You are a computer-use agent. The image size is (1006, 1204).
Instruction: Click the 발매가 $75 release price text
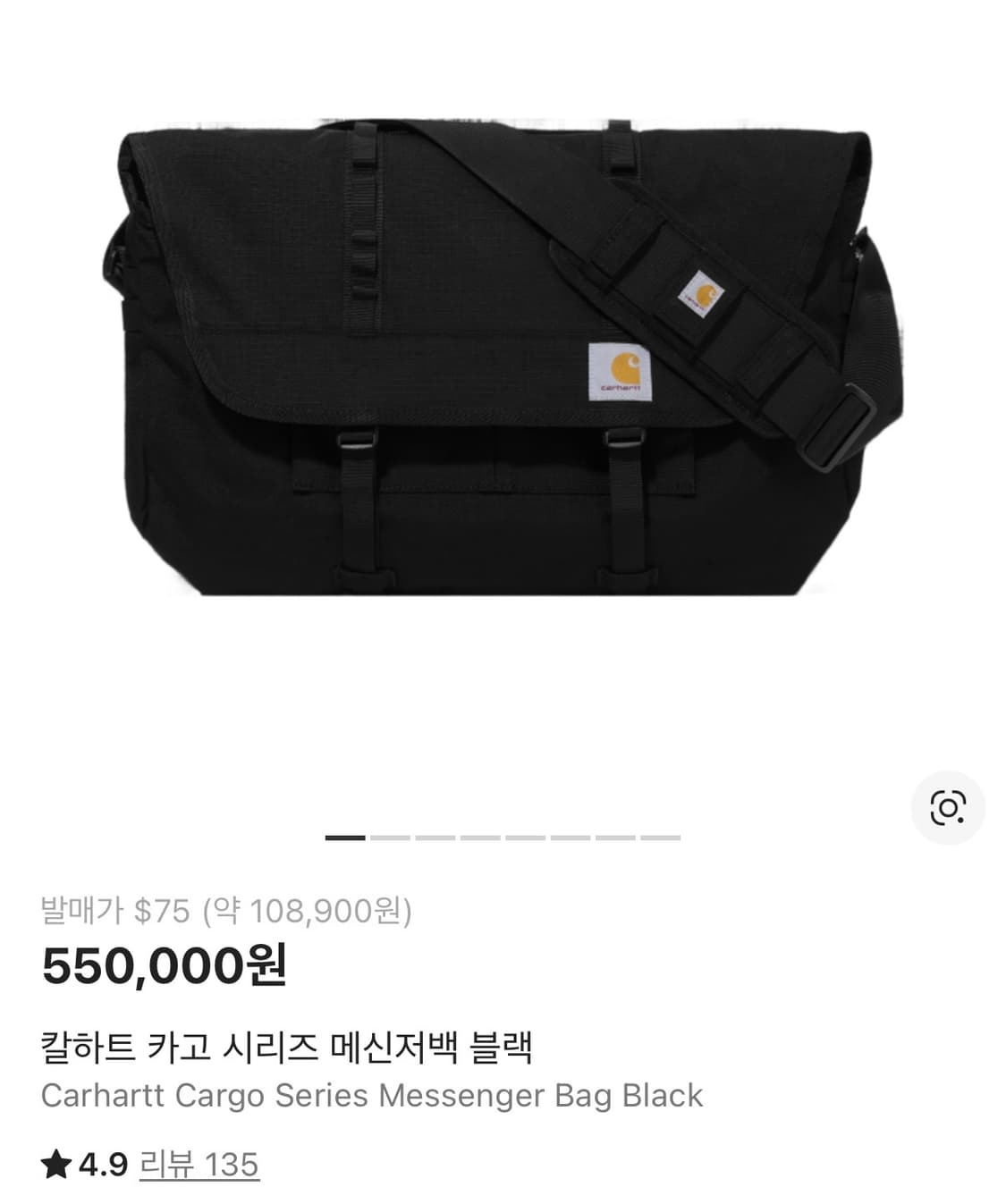coord(228,909)
